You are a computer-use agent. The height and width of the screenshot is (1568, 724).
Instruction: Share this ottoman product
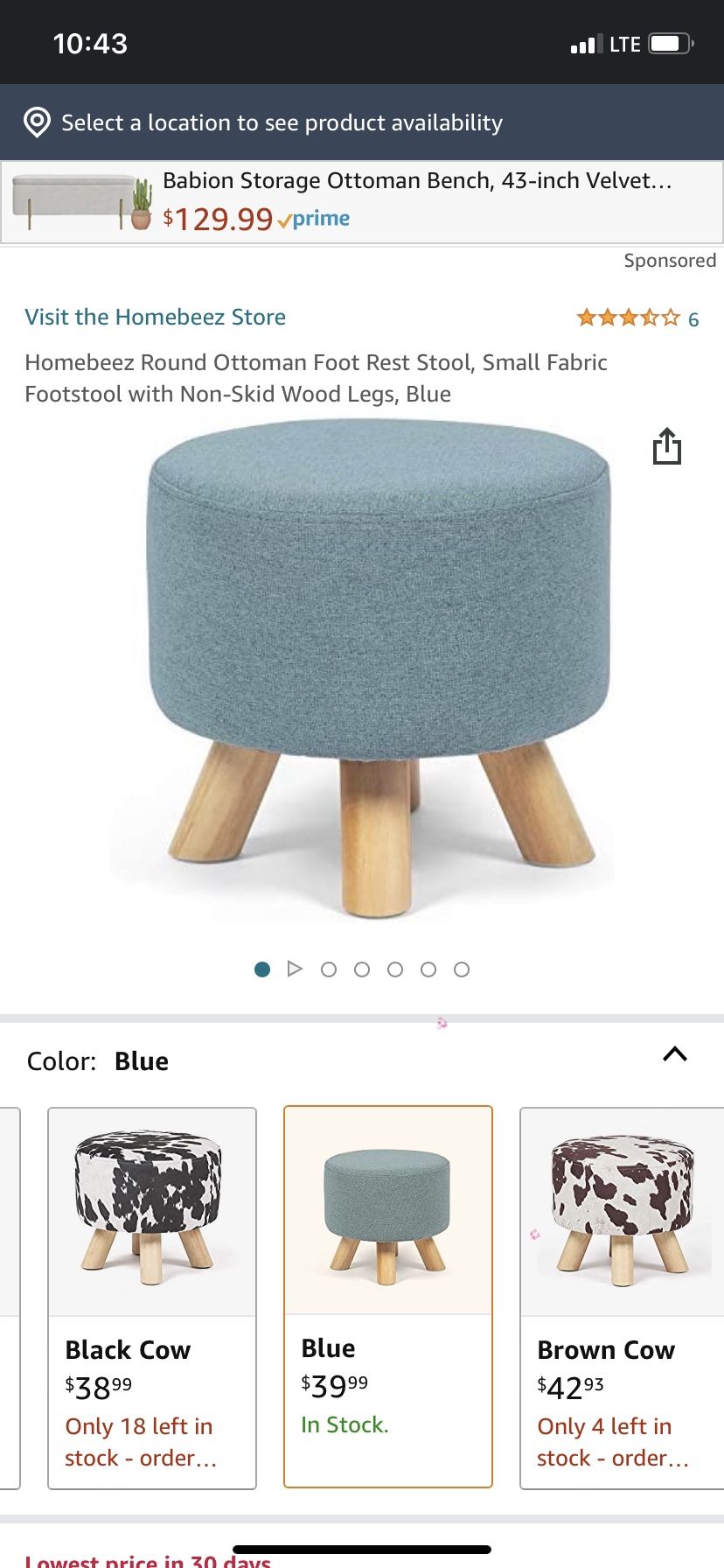[x=666, y=446]
